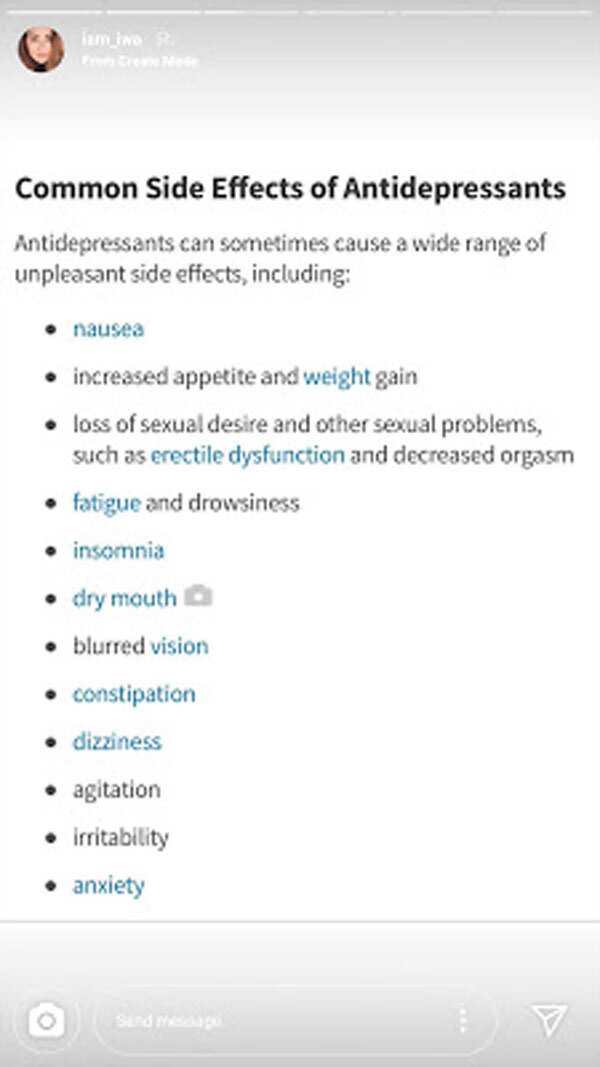
Task: Open the story poster's username
Action: 112,39
